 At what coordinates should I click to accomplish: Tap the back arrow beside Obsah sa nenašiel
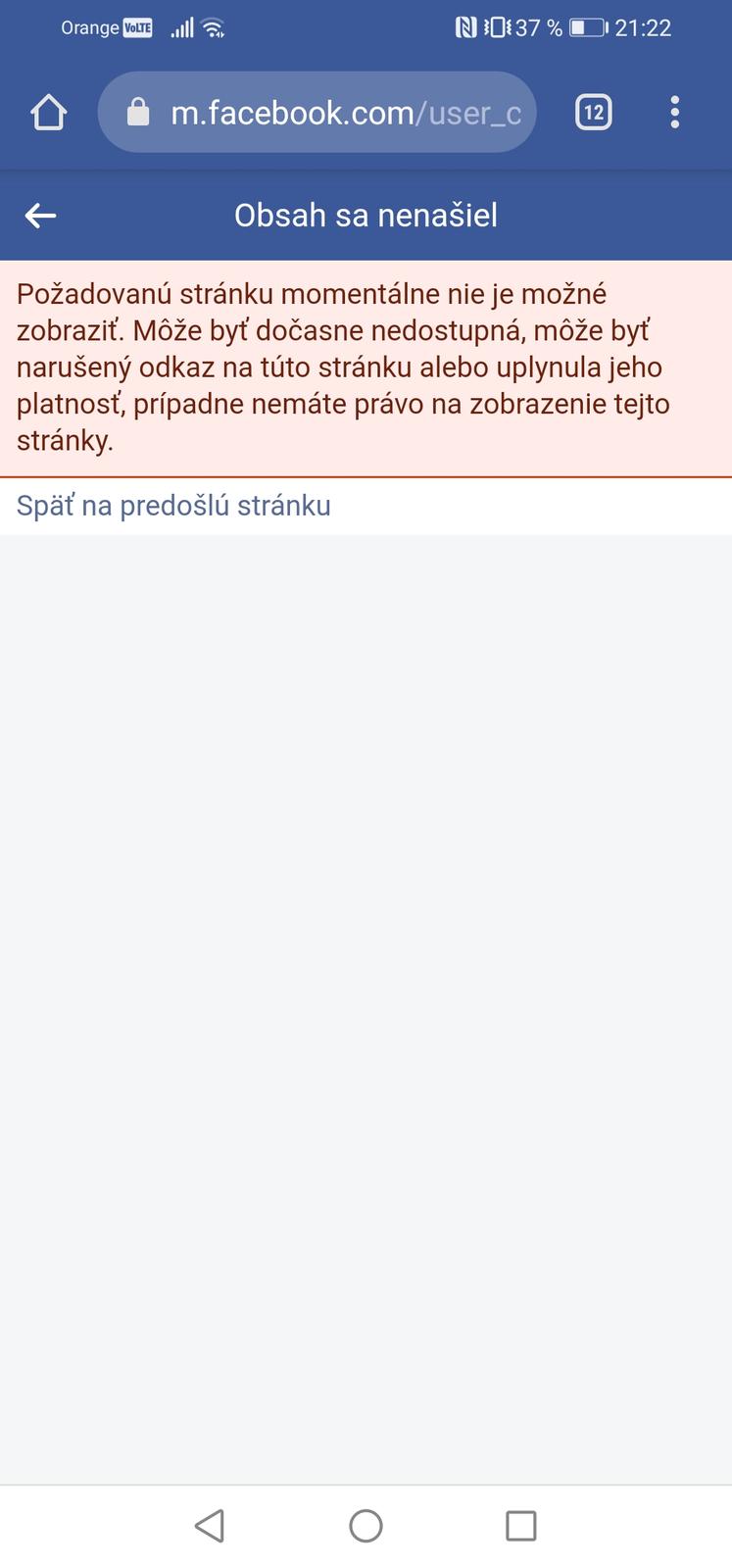40,216
